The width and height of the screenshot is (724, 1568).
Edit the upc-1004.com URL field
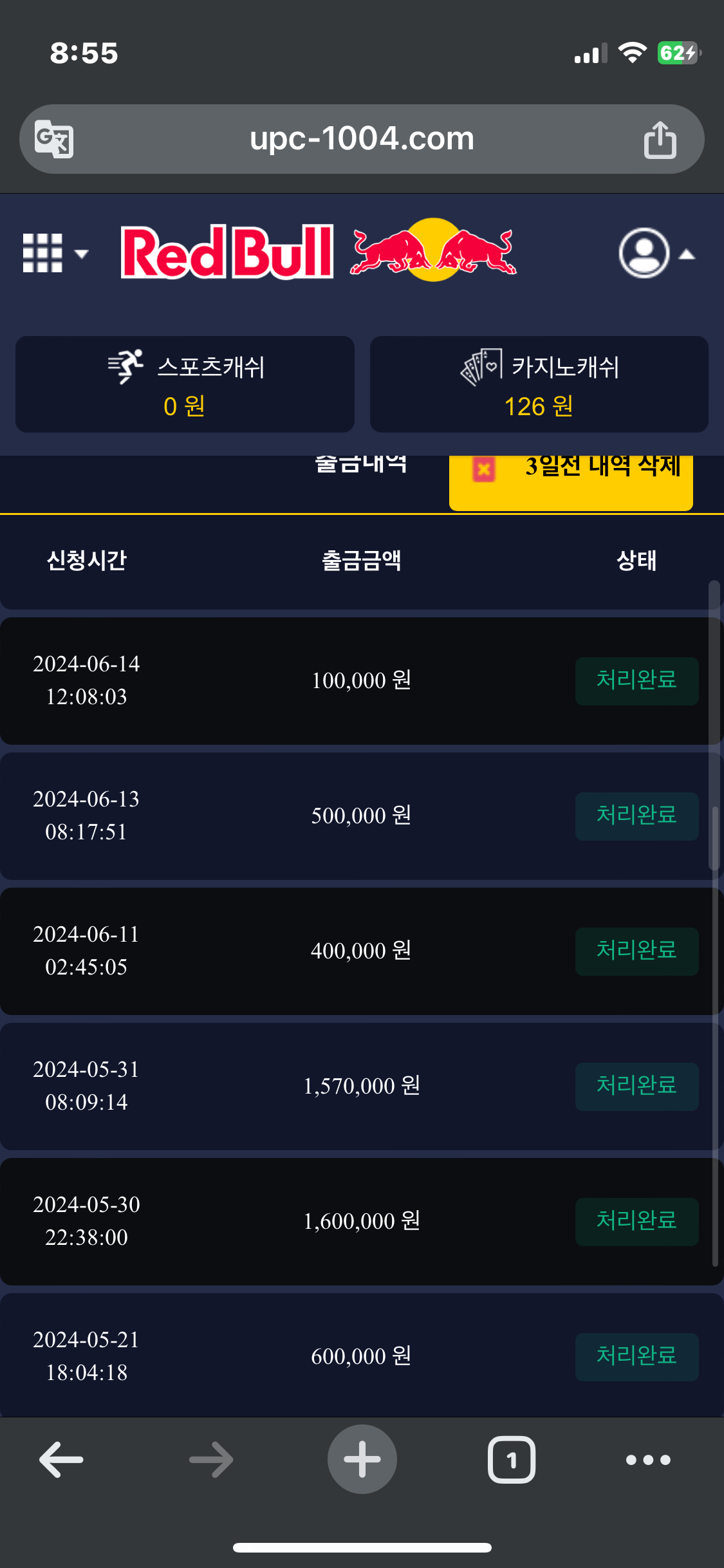(x=362, y=138)
